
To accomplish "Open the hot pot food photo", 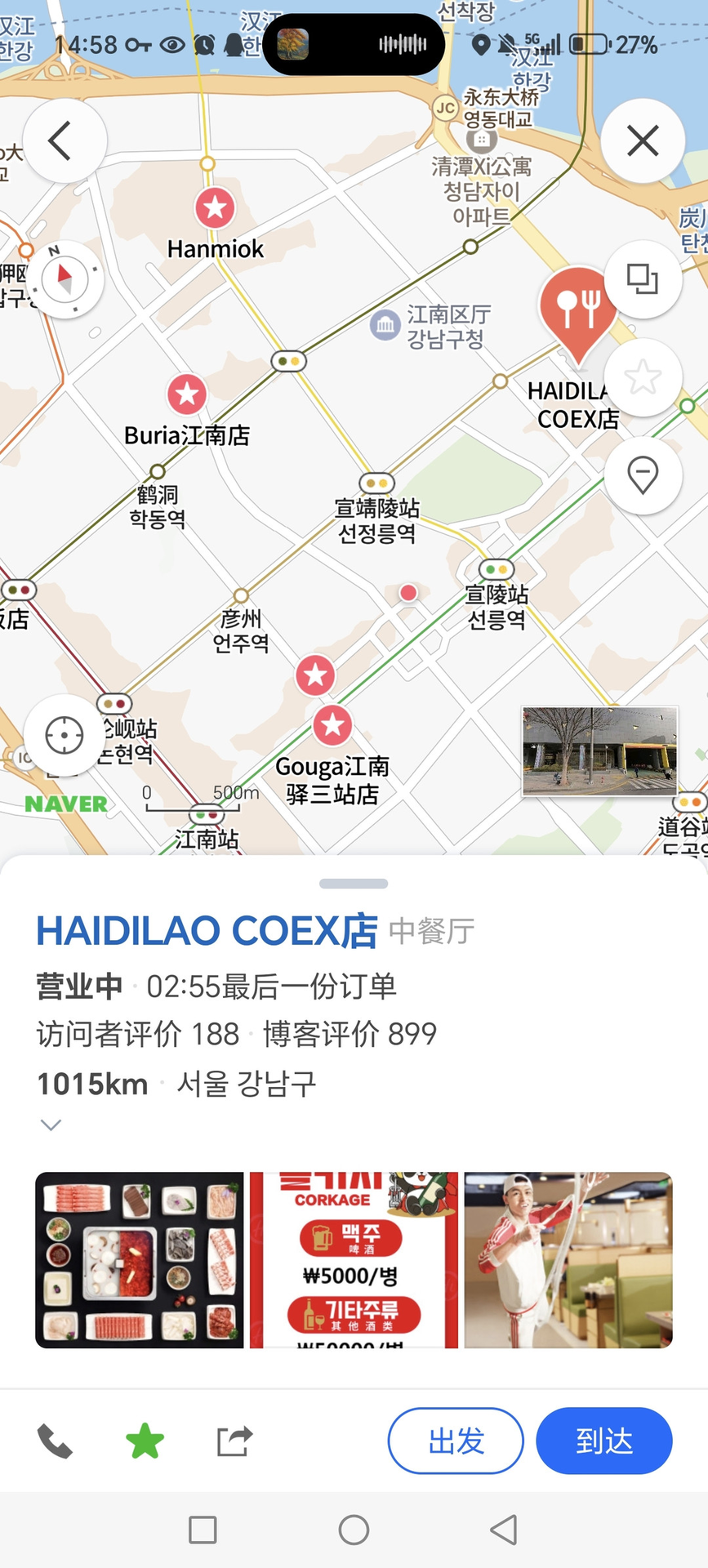I will [140, 1260].
